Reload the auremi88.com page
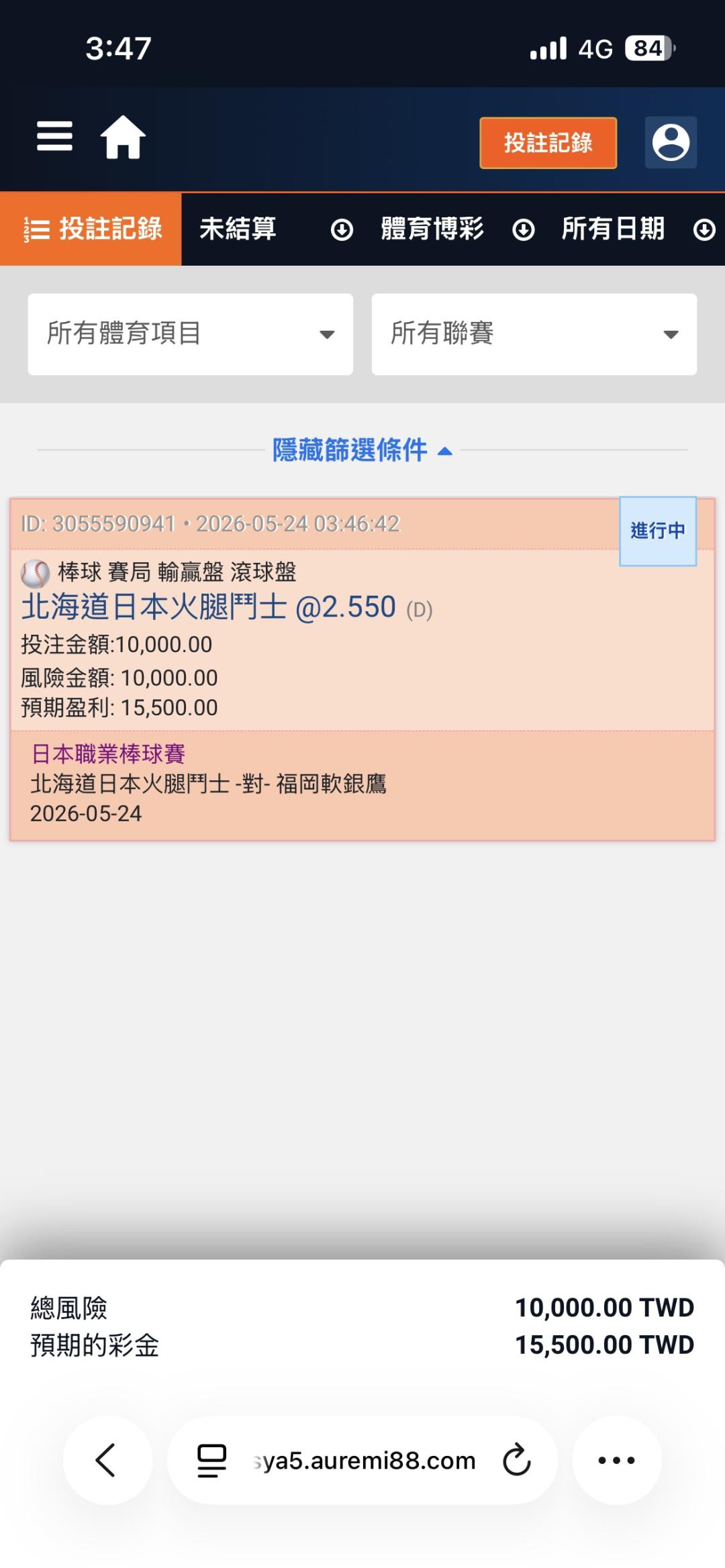This screenshot has height=1568, width=725. [x=517, y=1460]
